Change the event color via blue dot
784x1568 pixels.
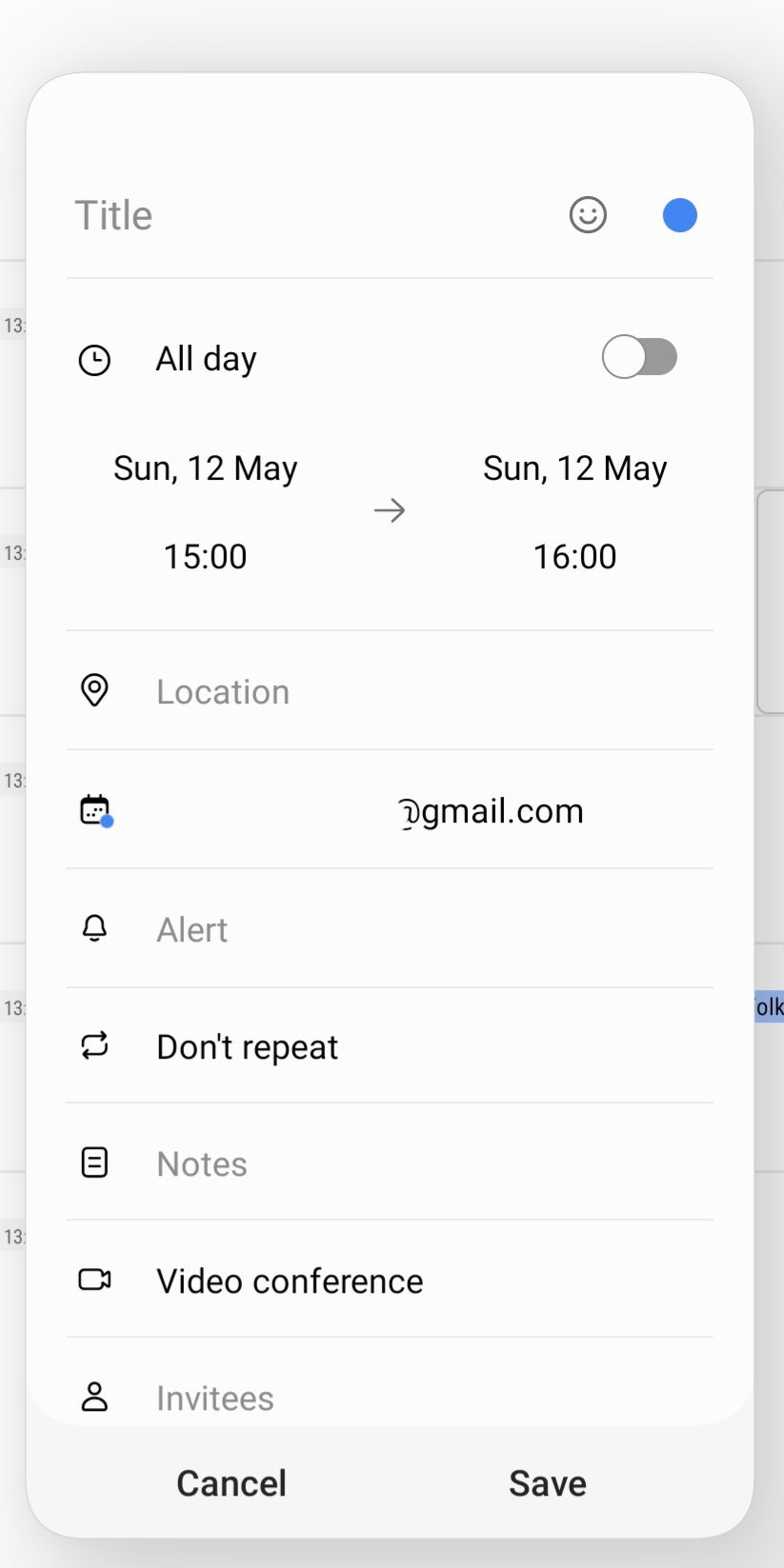click(679, 215)
